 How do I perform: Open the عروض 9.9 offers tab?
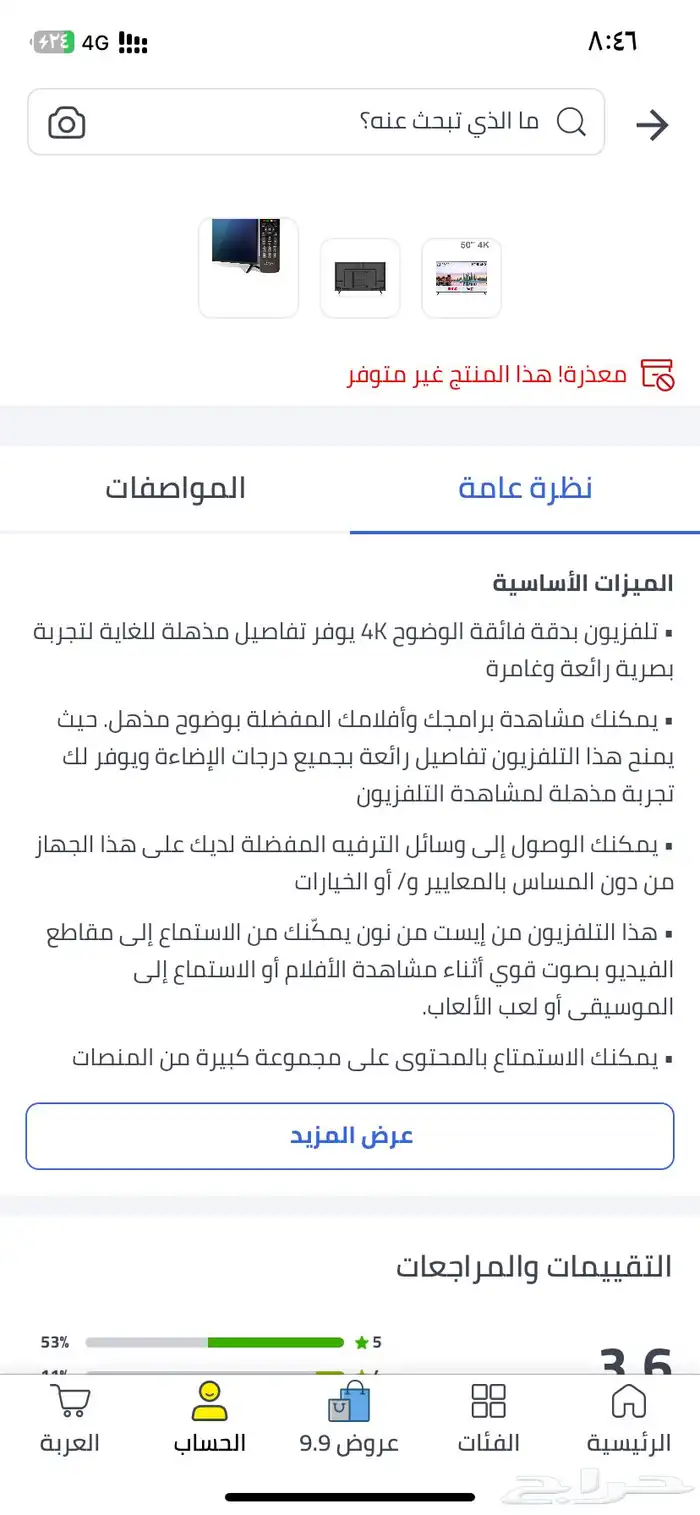pyautogui.click(x=349, y=1418)
